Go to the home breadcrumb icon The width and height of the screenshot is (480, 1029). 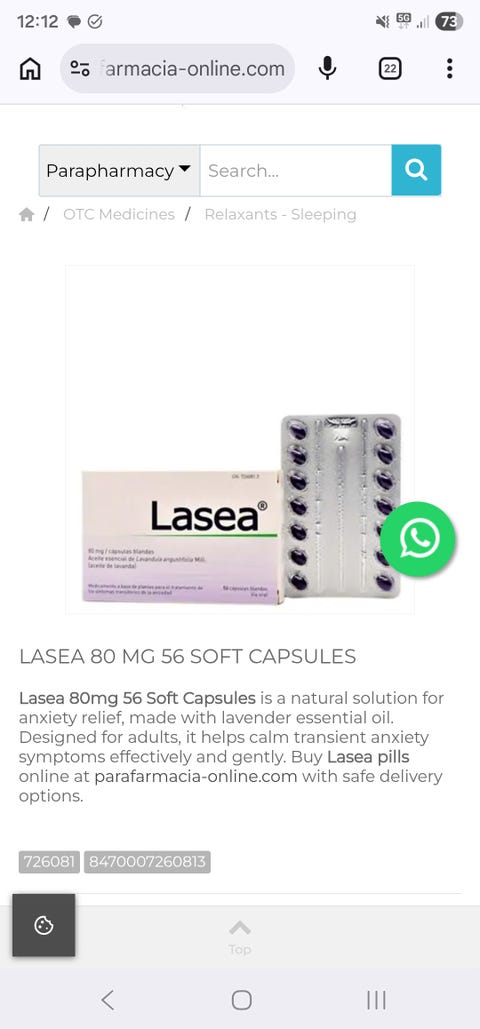coord(26,215)
